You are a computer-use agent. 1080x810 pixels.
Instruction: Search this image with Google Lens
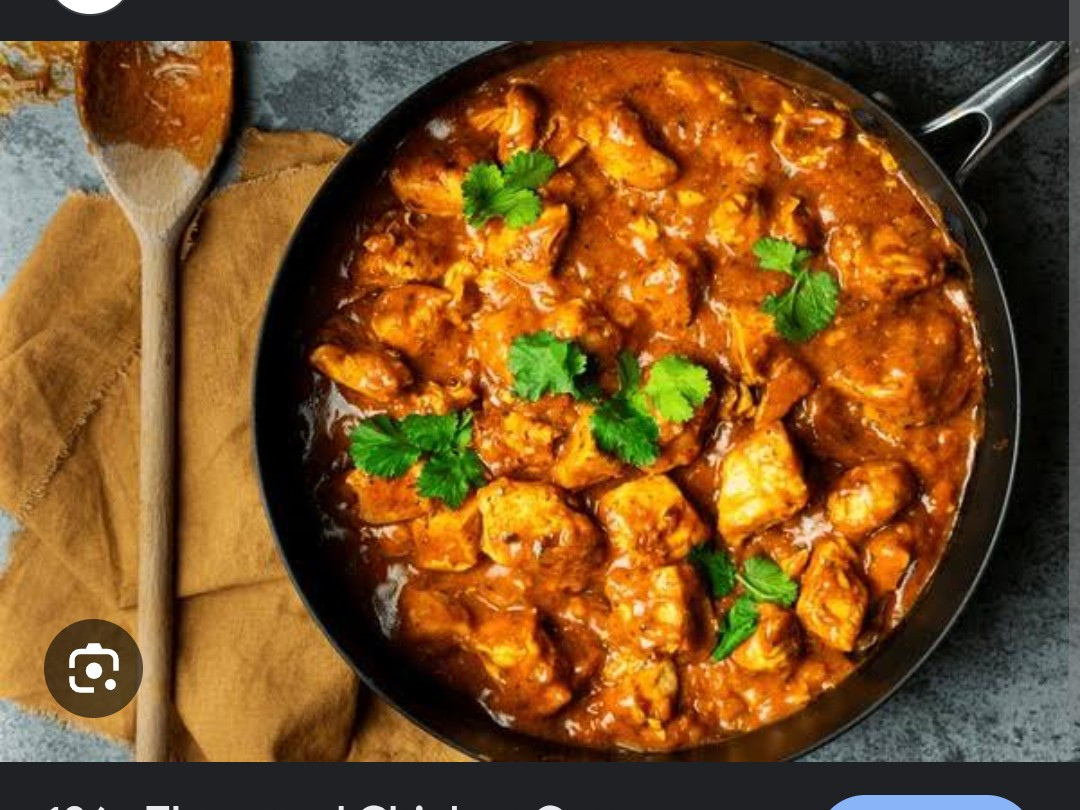[93, 669]
